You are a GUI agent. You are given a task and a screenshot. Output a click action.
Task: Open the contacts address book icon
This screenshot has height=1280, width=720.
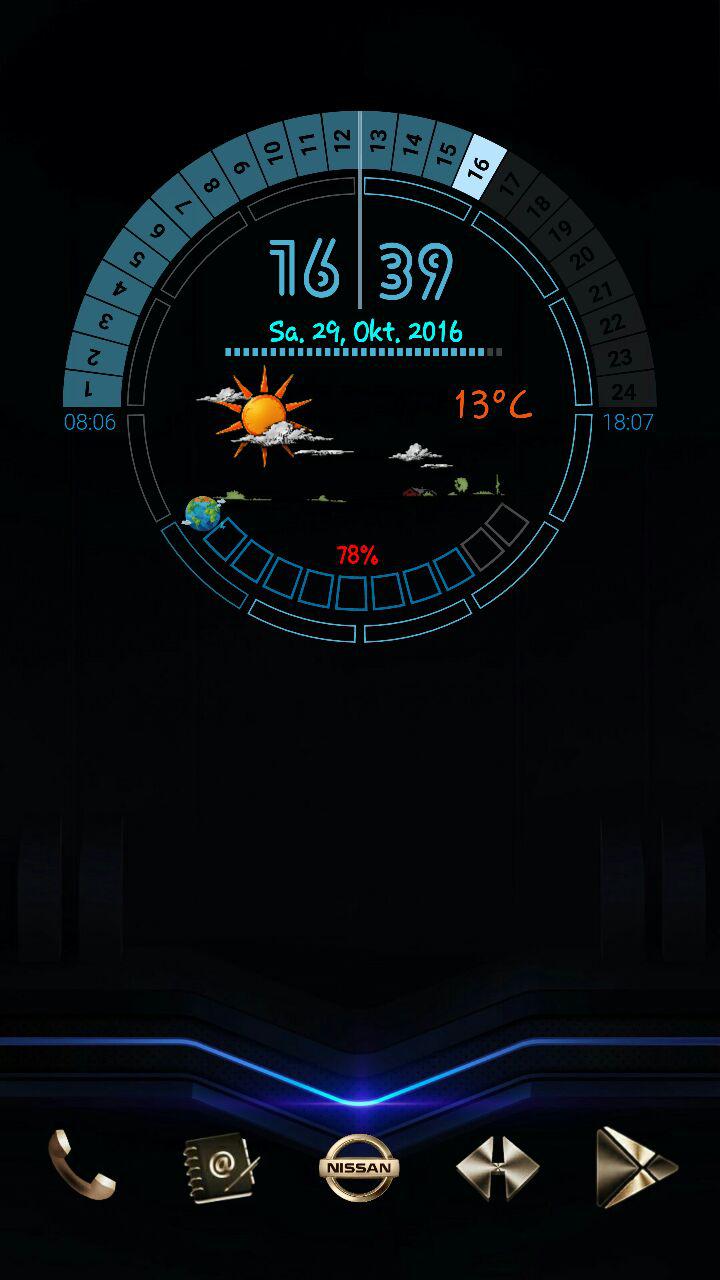[x=221, y=1167]
